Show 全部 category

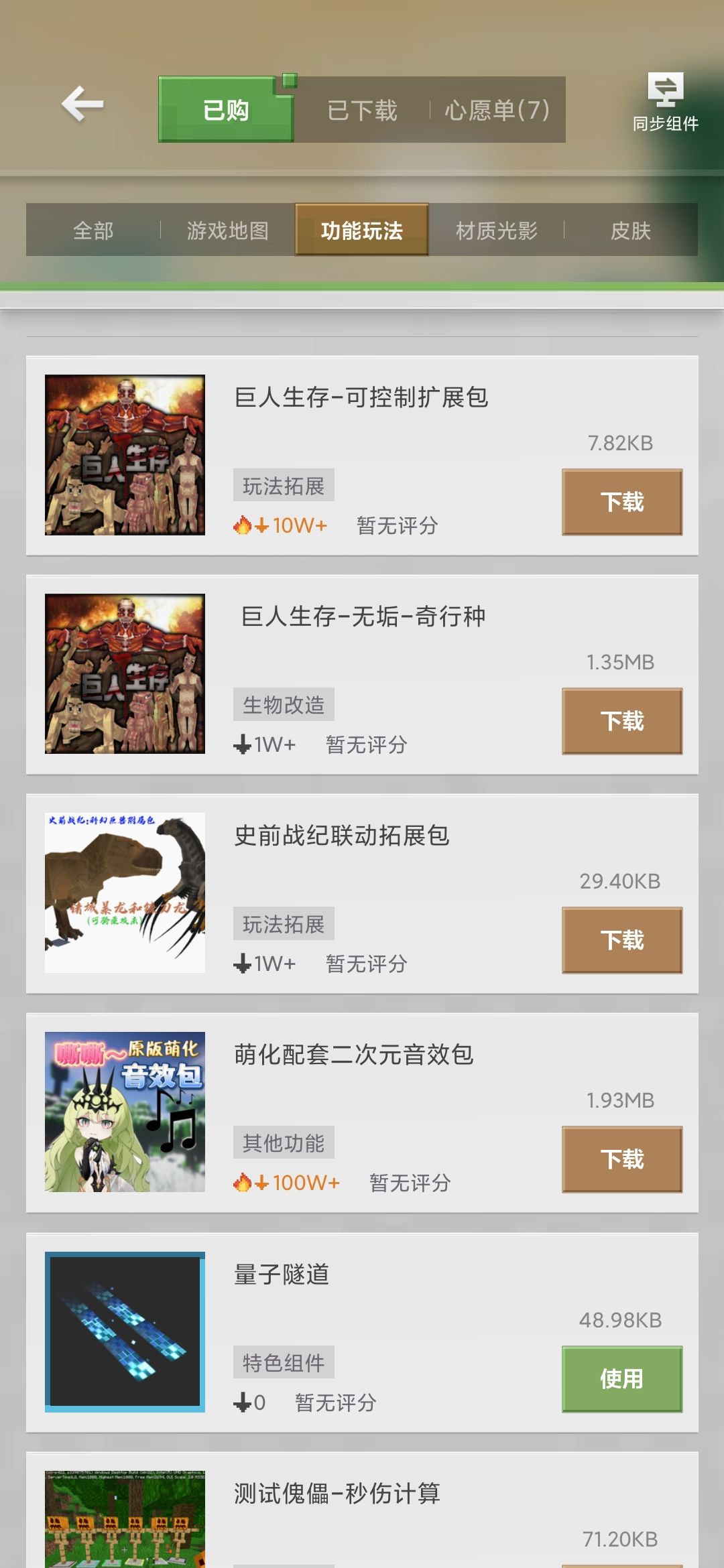point(93,231)
